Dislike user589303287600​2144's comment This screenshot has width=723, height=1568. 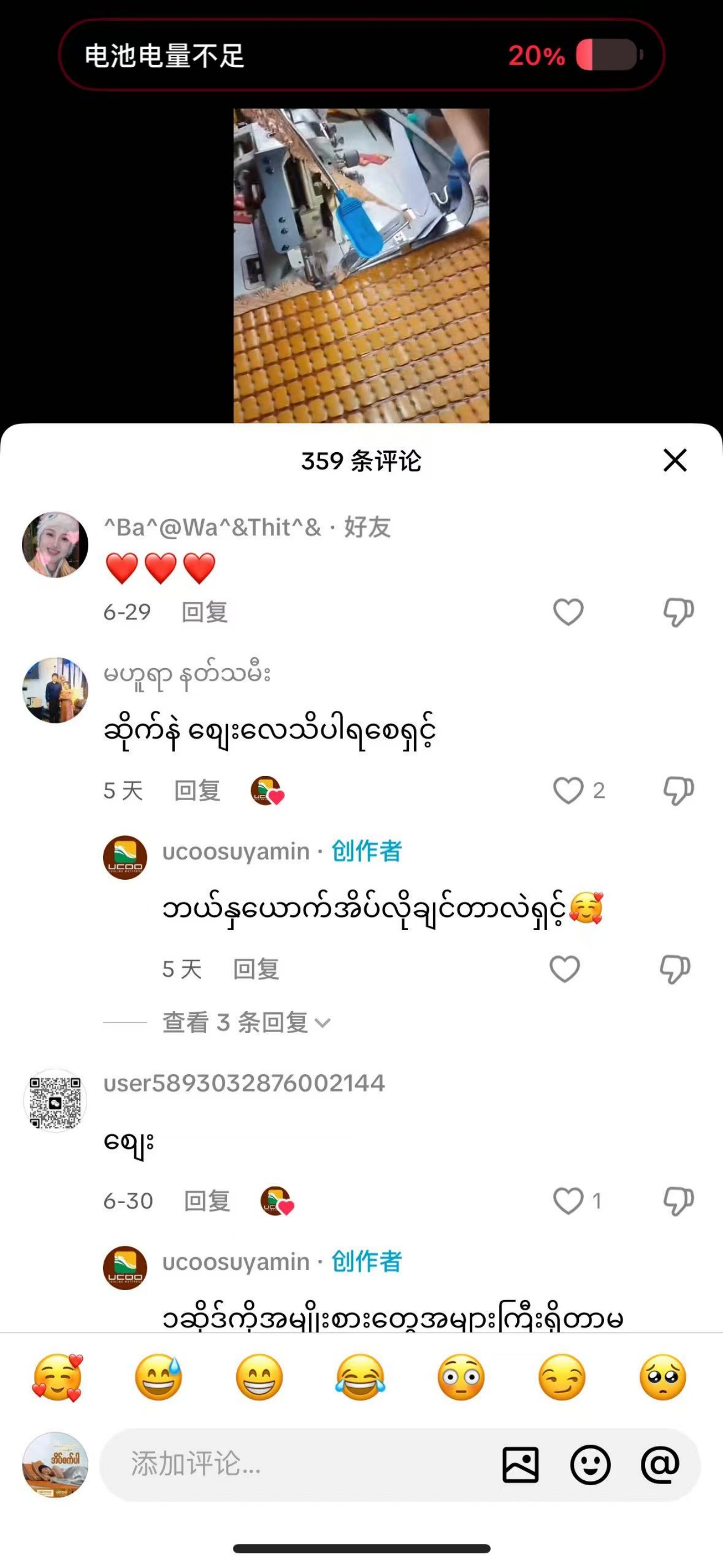678,1200
